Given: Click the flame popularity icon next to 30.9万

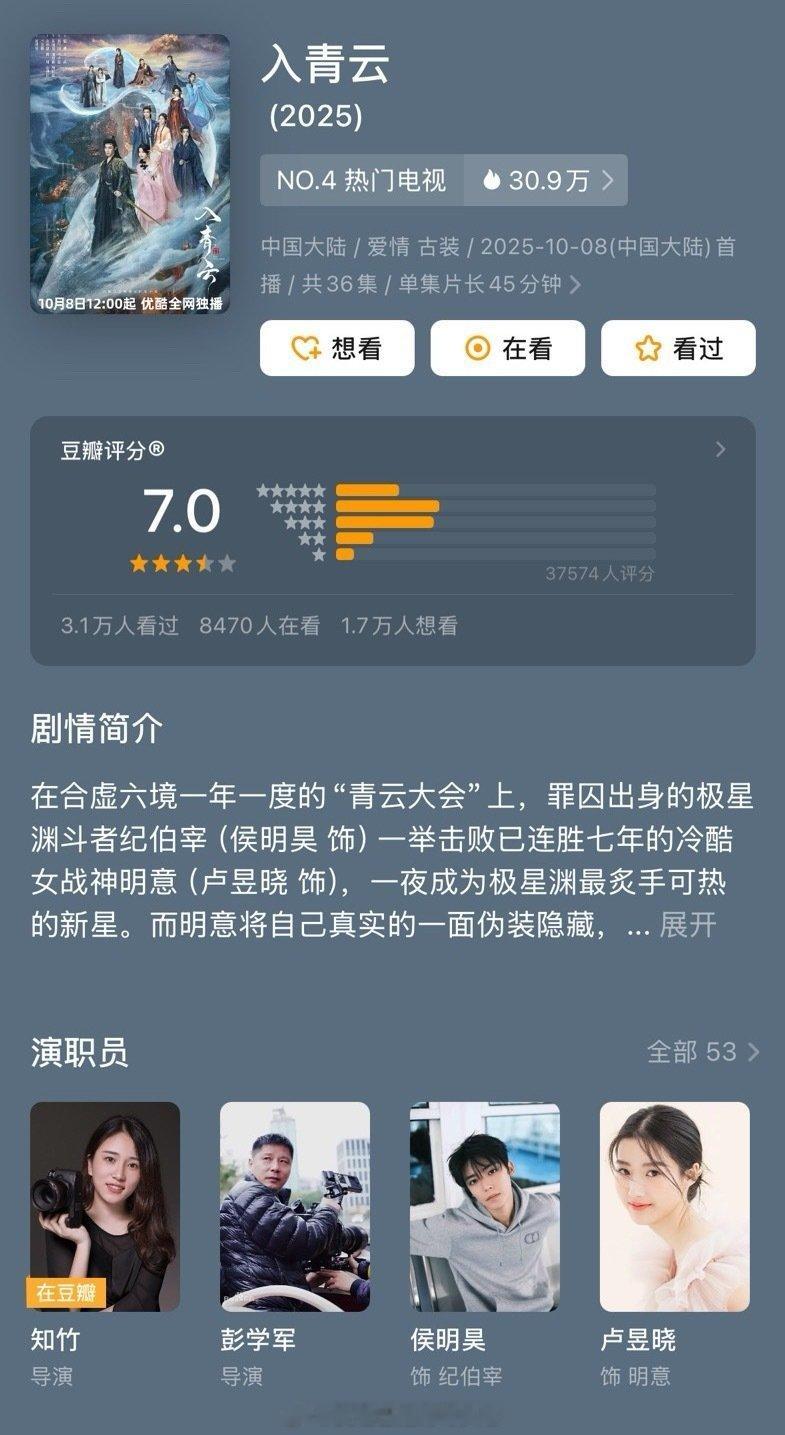Looking at the screenshot, I should coord(494,180).
